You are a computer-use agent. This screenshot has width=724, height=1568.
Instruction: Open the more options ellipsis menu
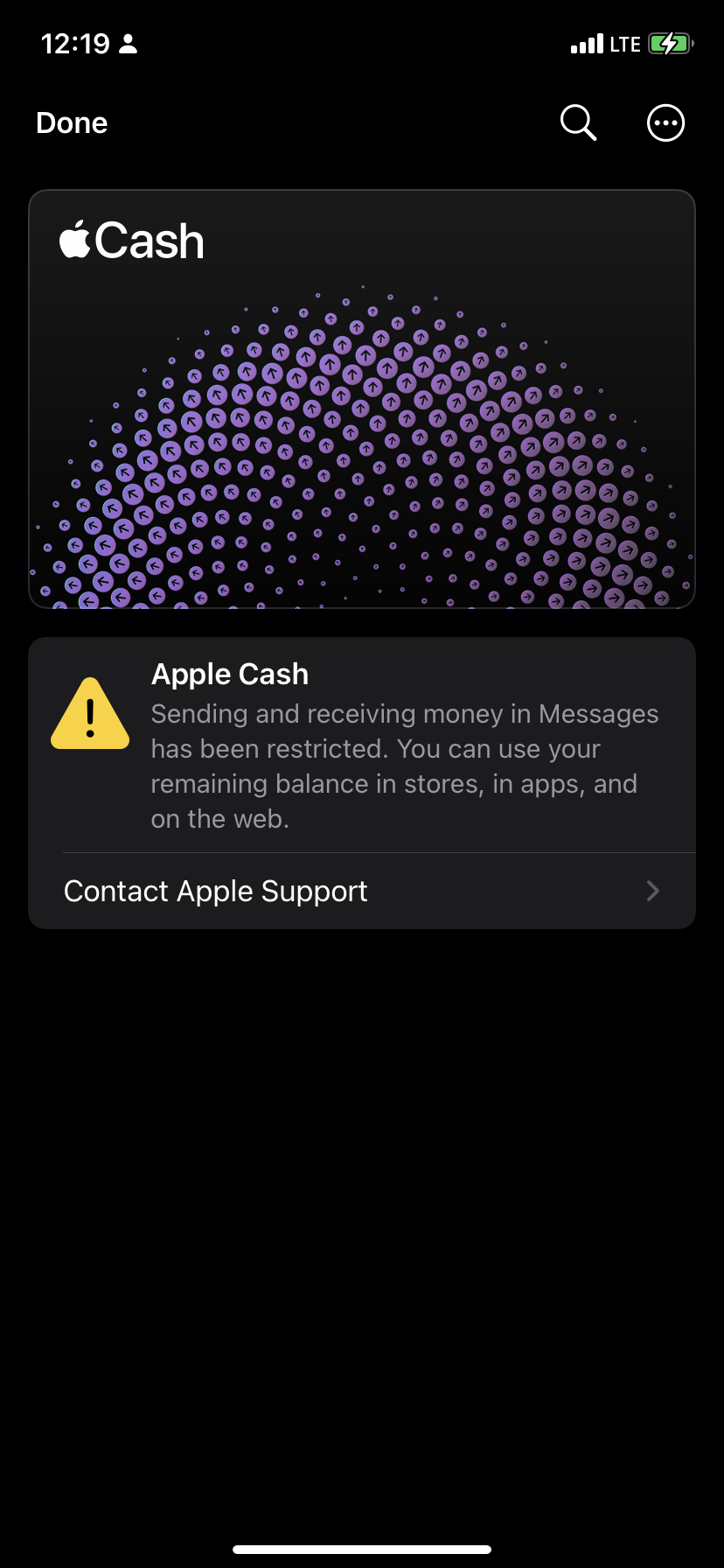(x=665, y=123)
